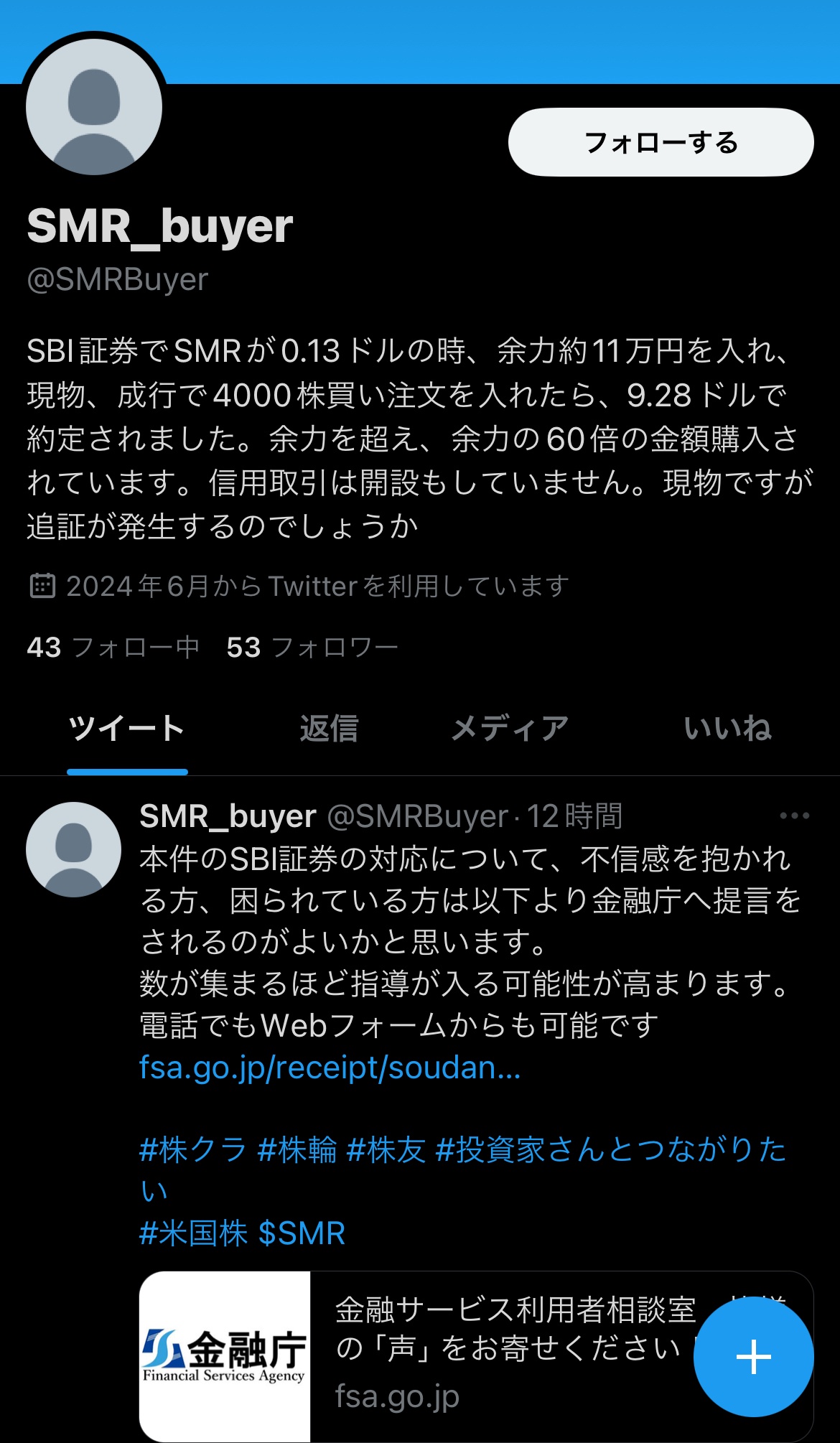Open the 43 フォロー中 list
Viewport: 840px width, 1443px height.
(x=113, y=648)
